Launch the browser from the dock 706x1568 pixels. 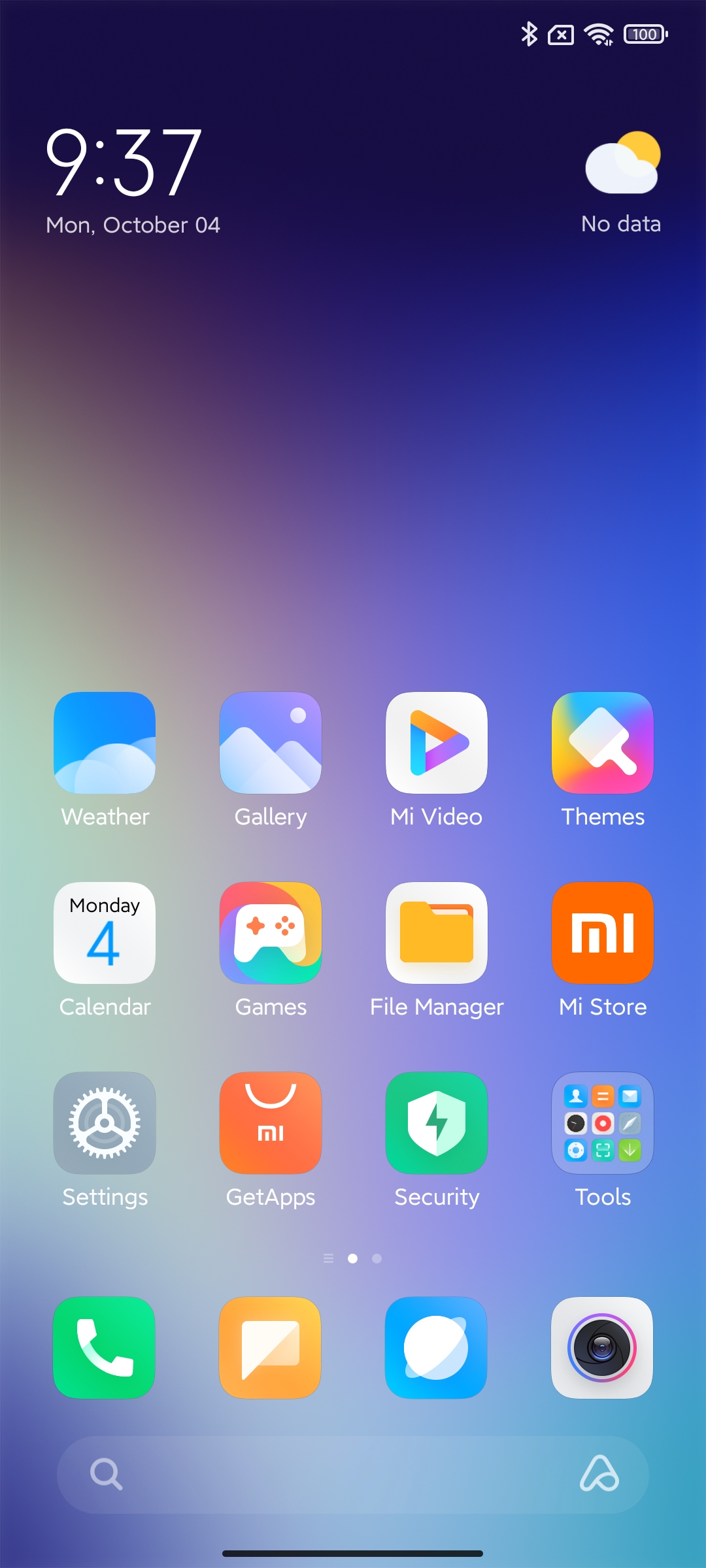437,1348
